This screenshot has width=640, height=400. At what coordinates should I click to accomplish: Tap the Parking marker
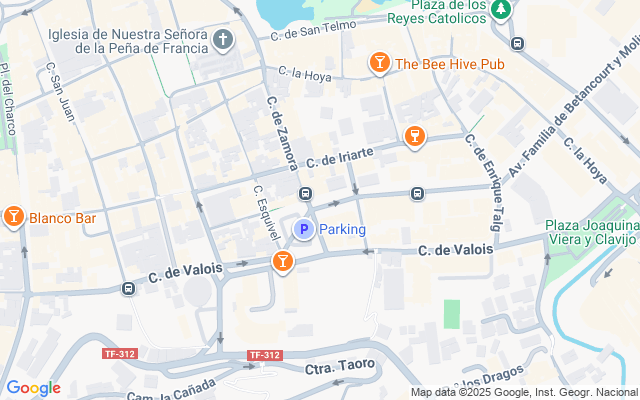(303, 230)
